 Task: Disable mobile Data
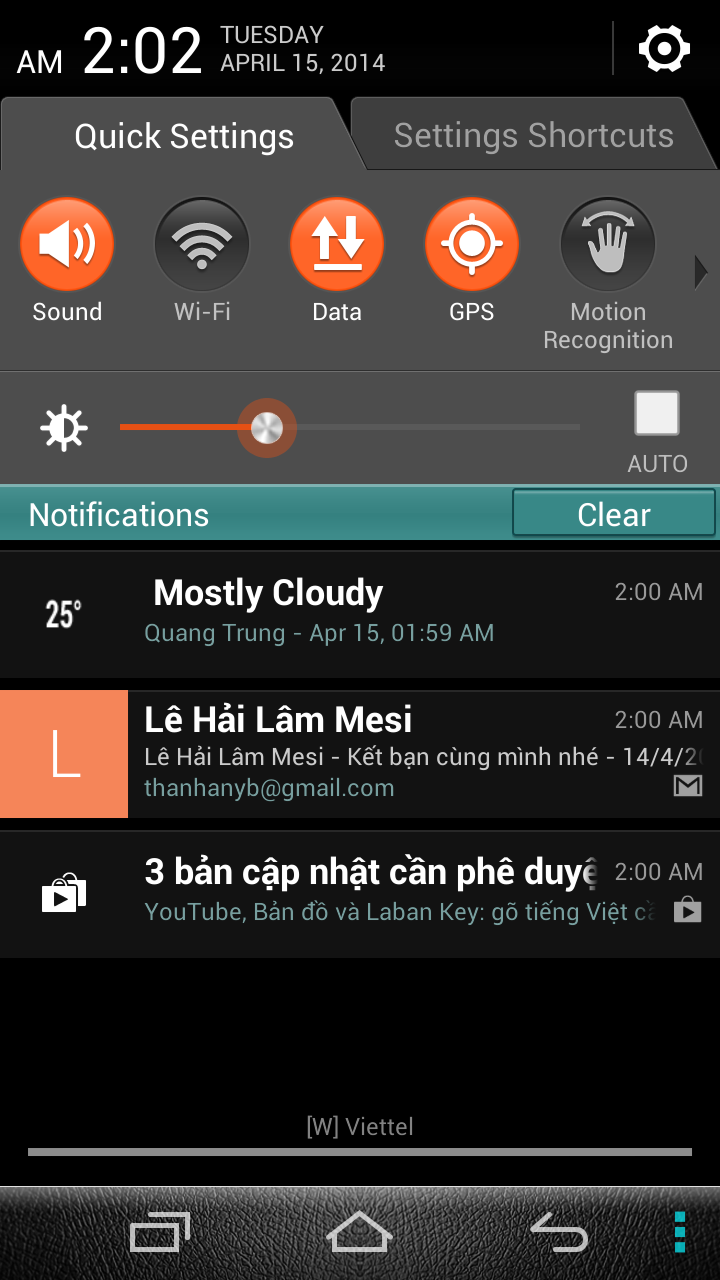pyautogui.click(x=337, y=244)
